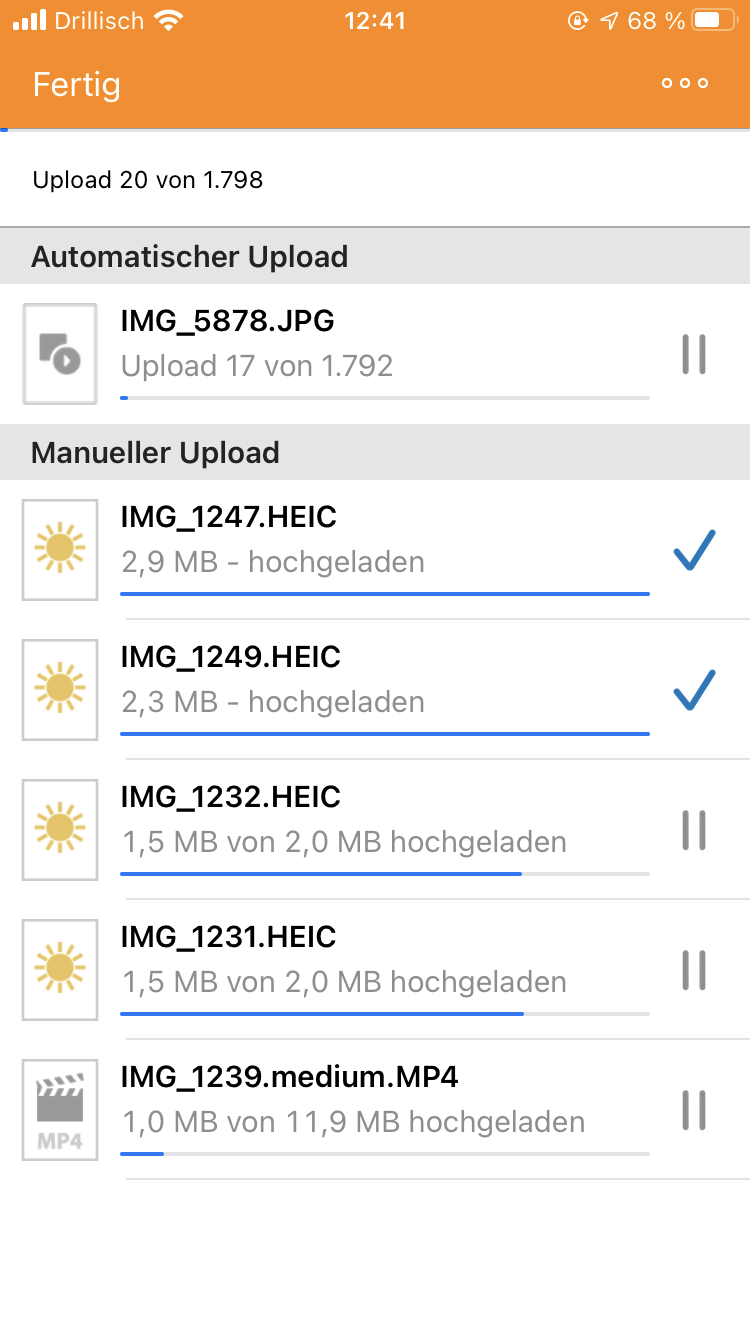Click the checkmark next to IMG_1249.HEIC

[x=694, y=690]
